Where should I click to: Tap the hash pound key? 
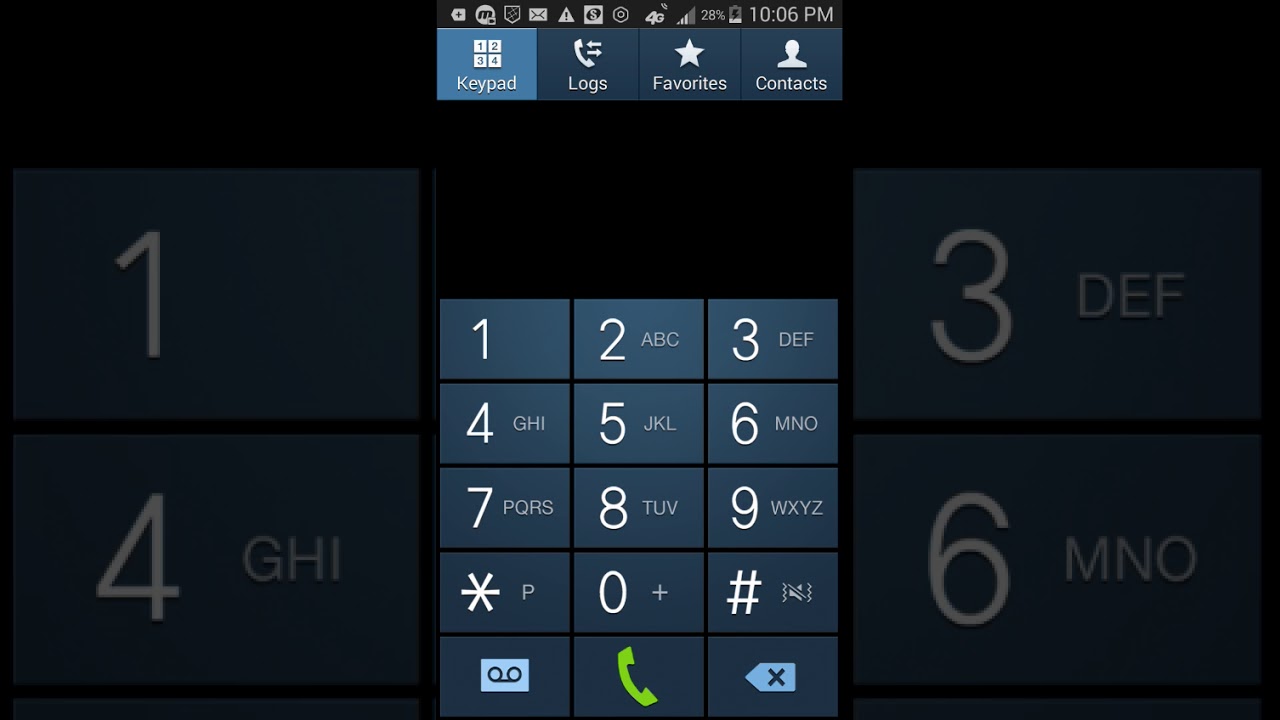pyautogui.click(x=773, y=592)
